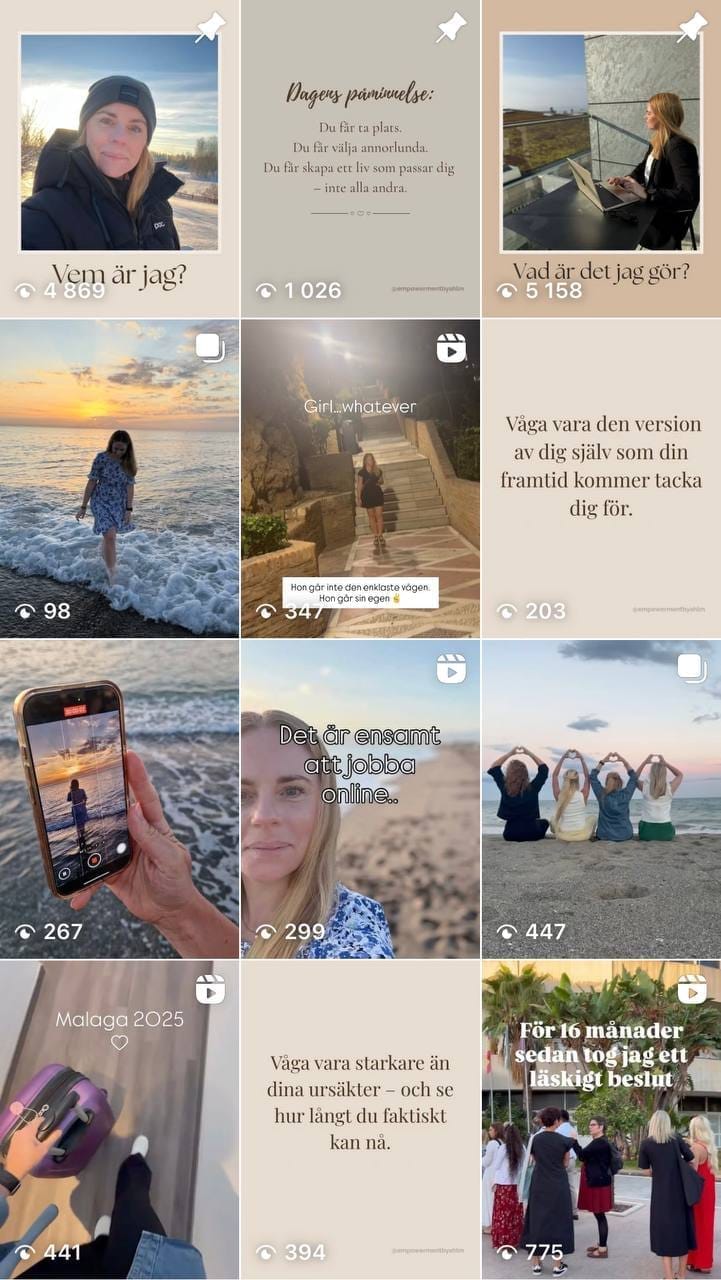Image resolution: width=721 pixels, height=1280 pixels.
Task: Play the 'Girl...whatever' reel
Action: (360, 478)
